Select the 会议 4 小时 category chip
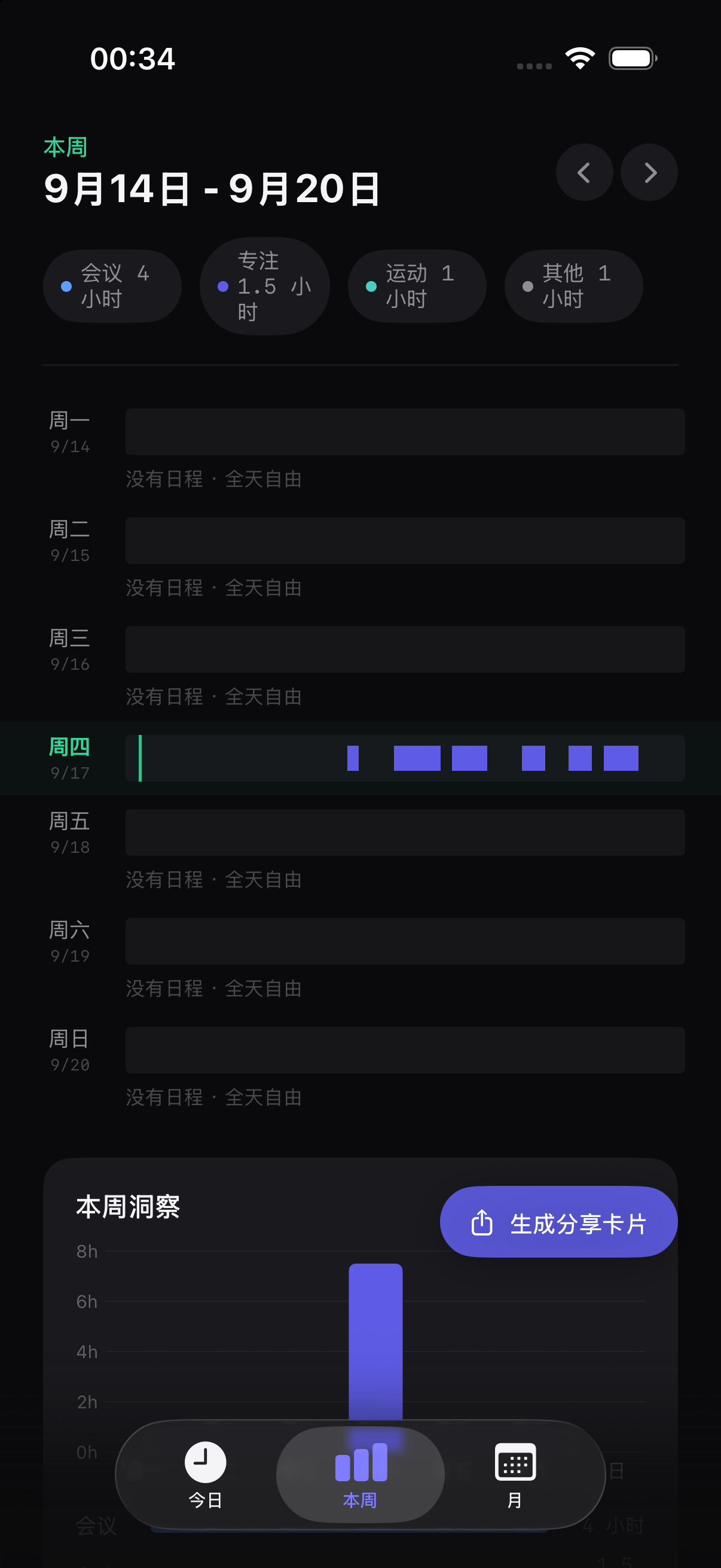This screenshot has height=1568, width=721. (112, 286)
